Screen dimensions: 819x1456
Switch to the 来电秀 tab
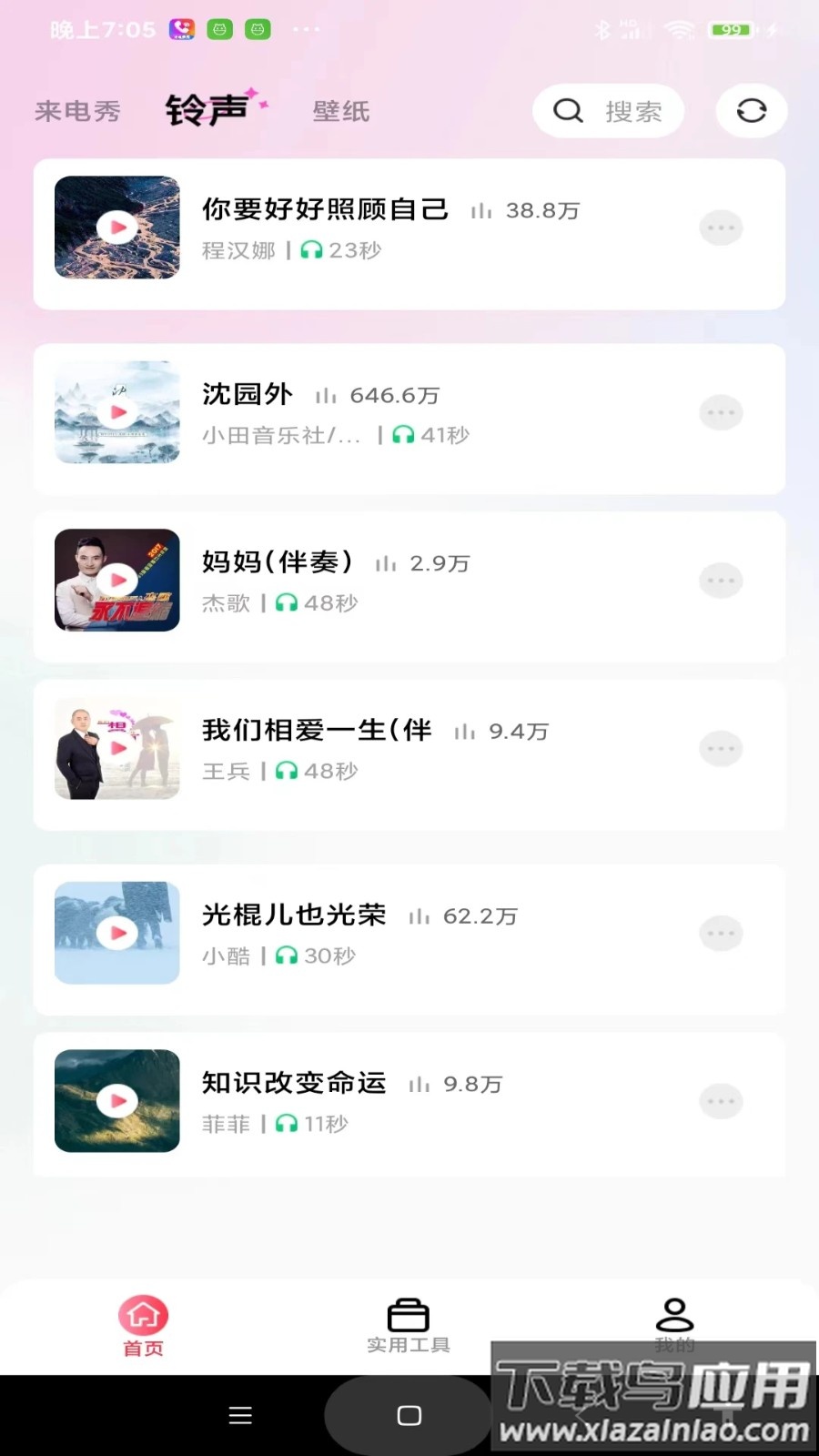click(x=77, y=110)
